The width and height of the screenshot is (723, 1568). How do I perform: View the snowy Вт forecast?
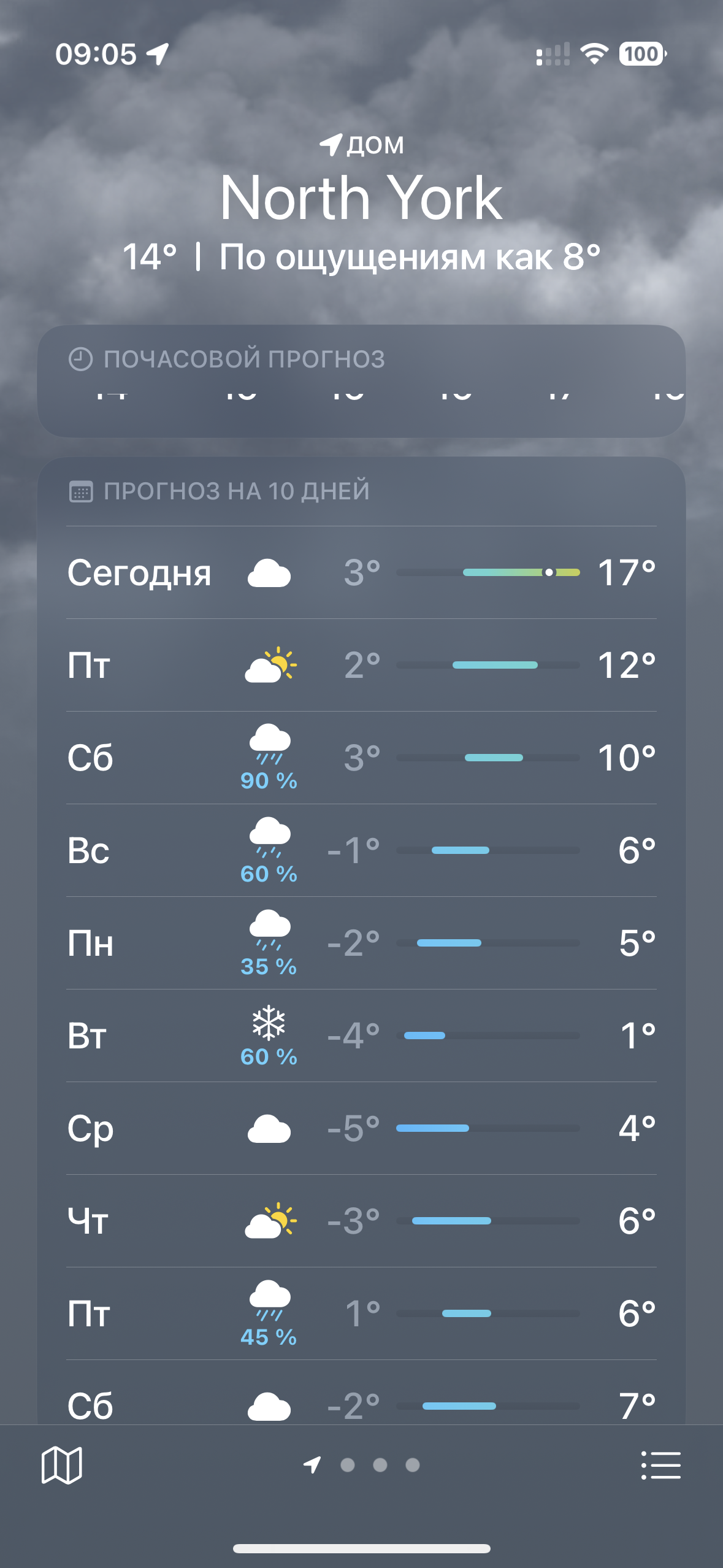361,1036
